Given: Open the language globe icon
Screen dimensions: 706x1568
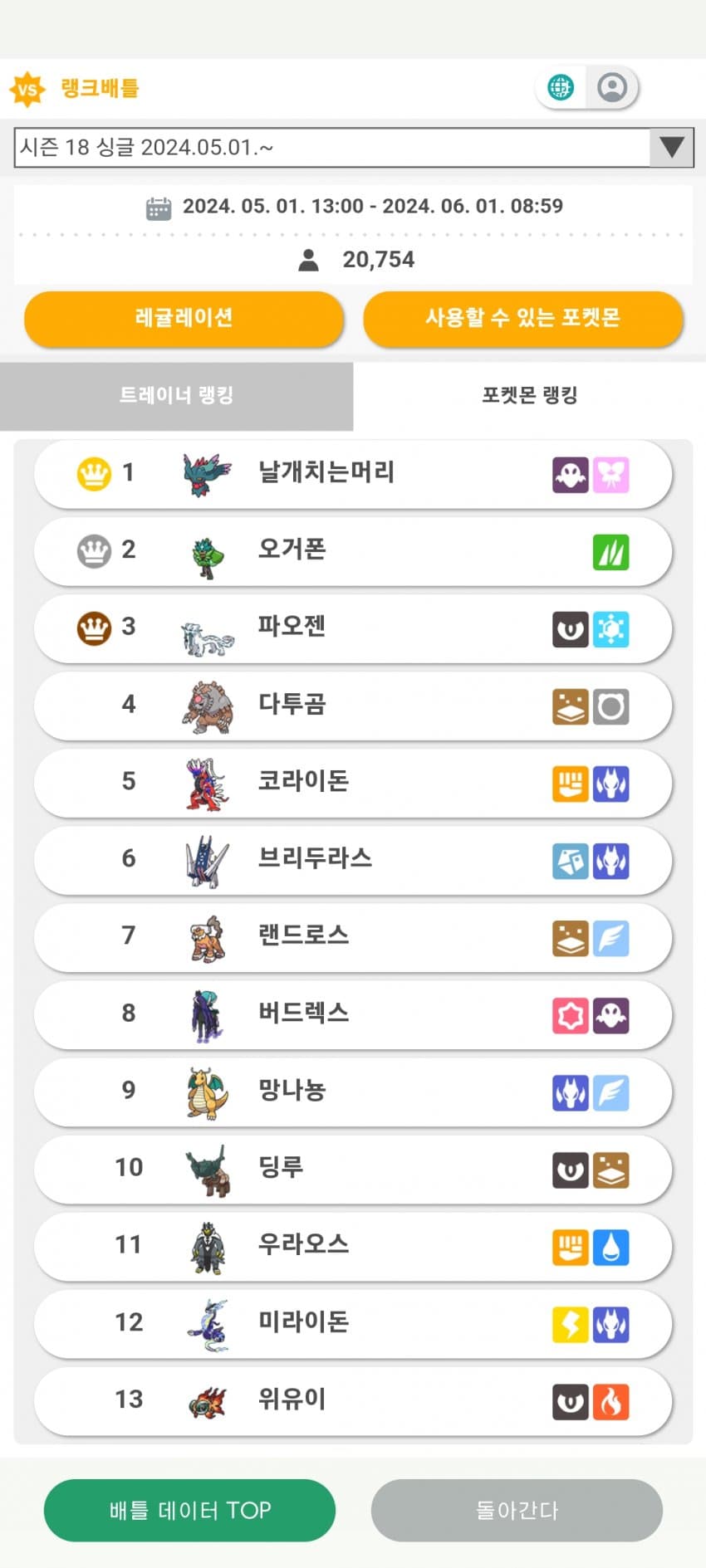Looking at the screenshot, I should (x=561, y=87).
